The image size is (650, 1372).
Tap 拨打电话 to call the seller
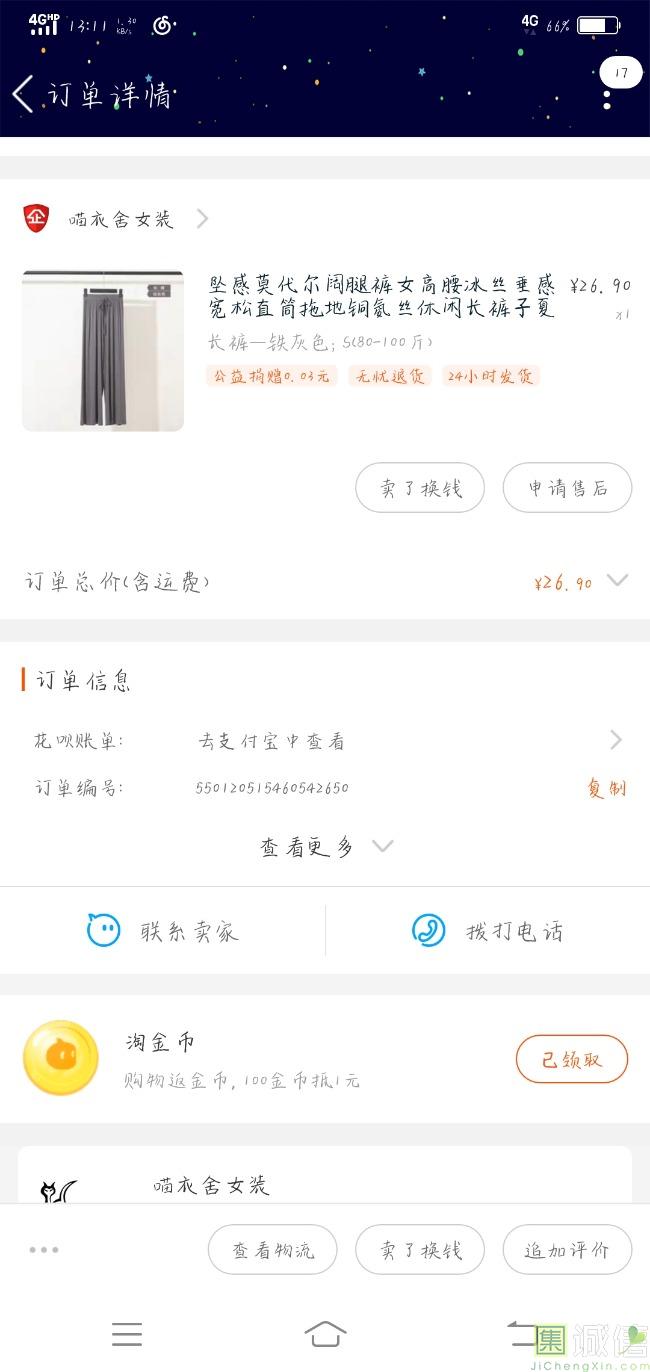[488, 931]
